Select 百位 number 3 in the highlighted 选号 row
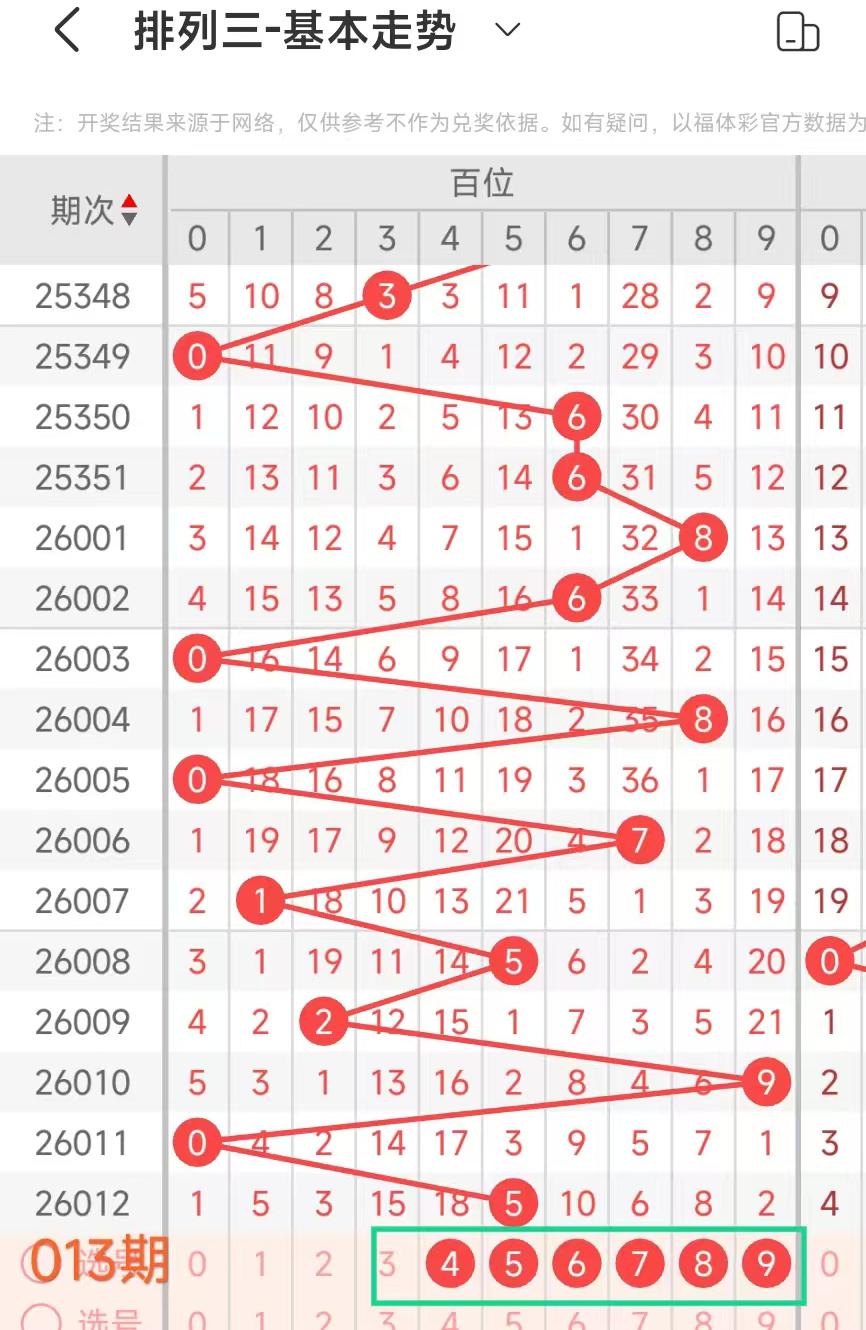866x1330 pixels. 387,1264
